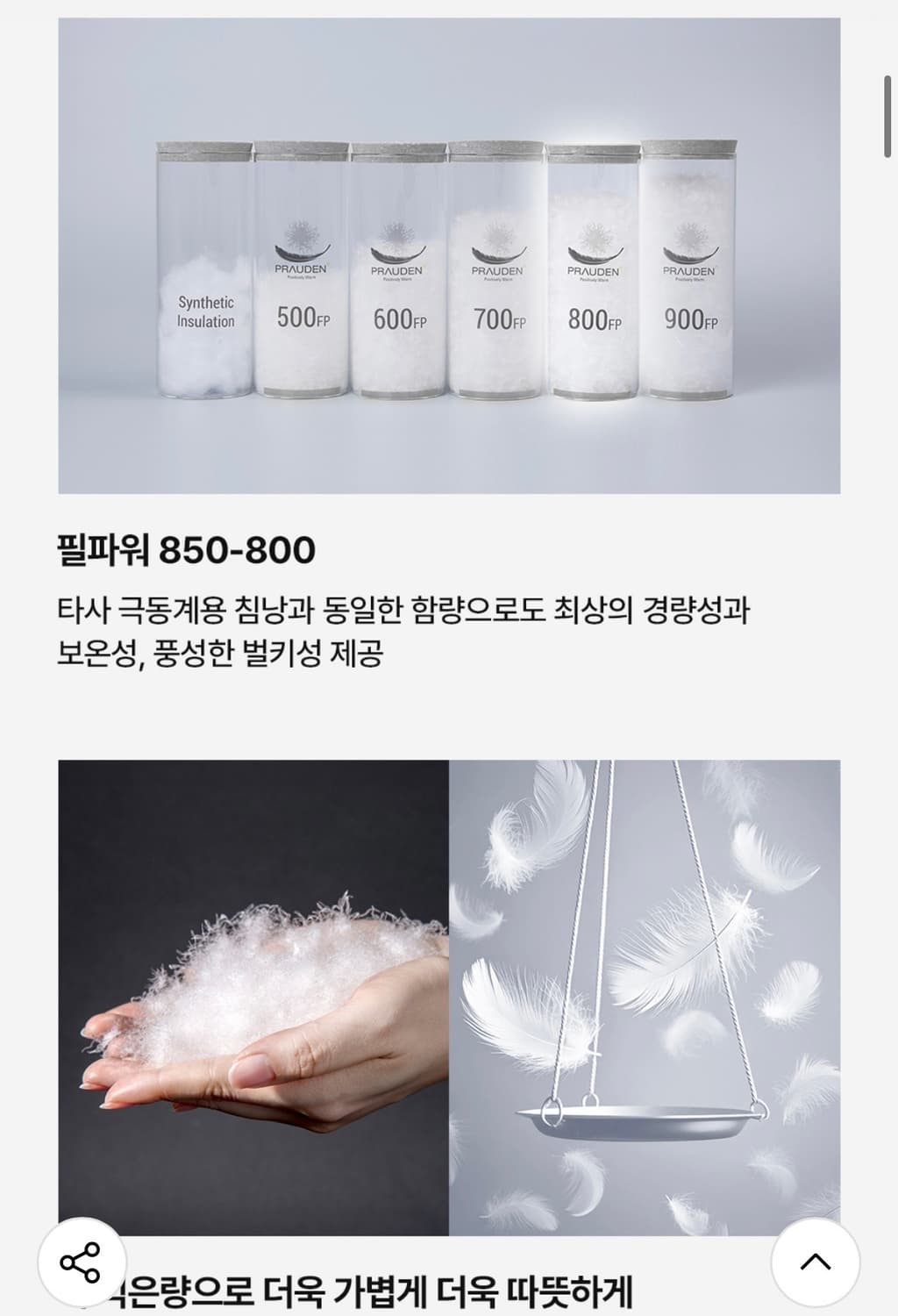Viewport: 898px width, 1316px height.
Task: Click the 900FP canister image
Action: 688,272
